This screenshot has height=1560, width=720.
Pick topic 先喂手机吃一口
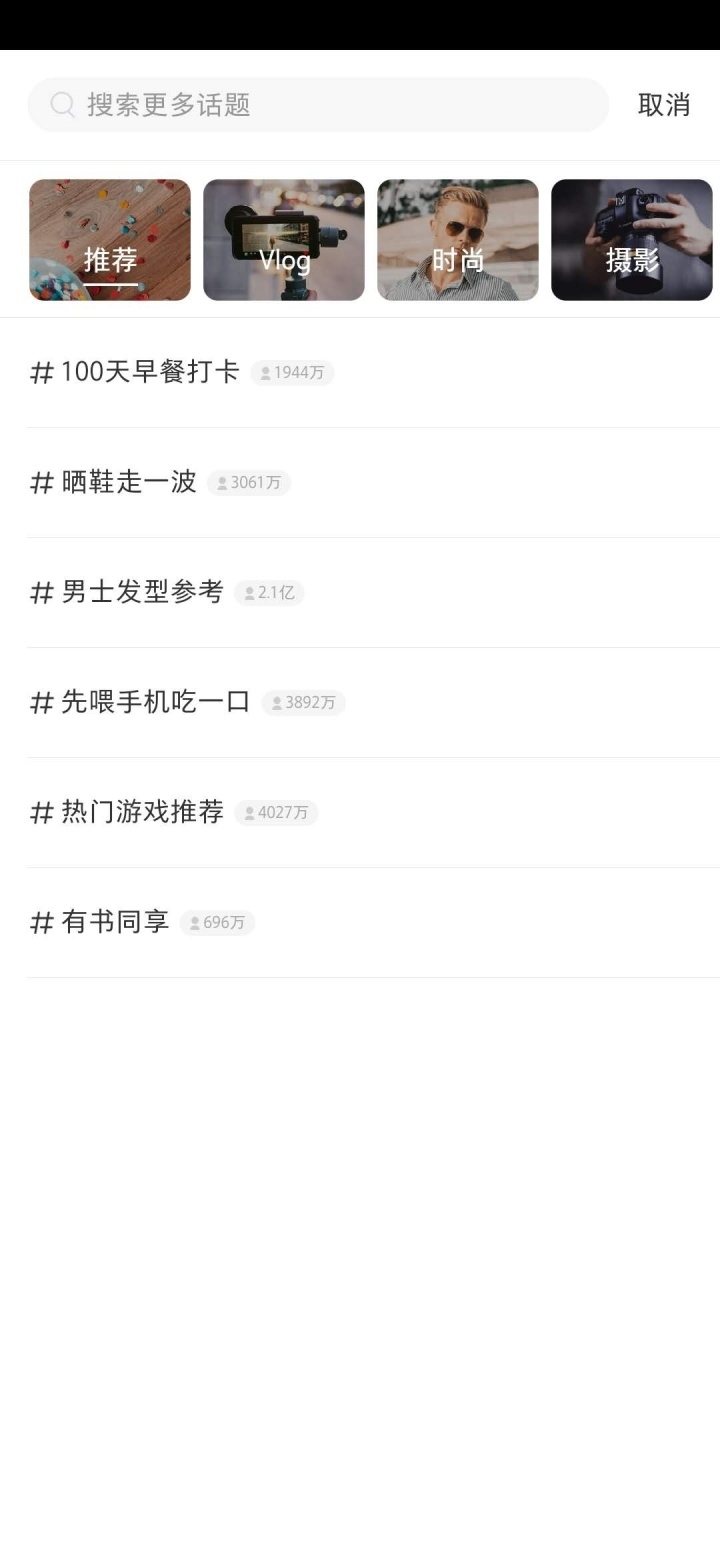click(x=373, y=703)
